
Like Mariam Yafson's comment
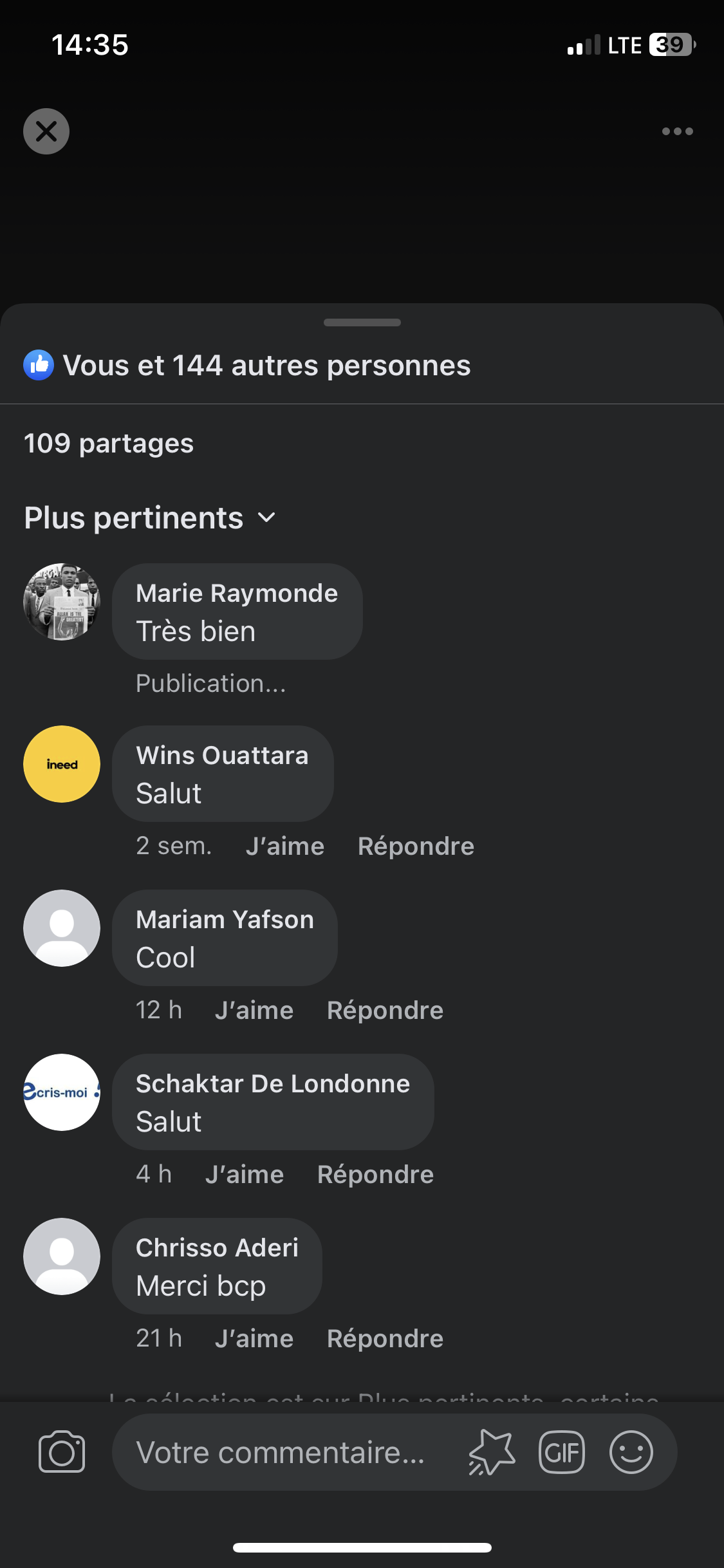[254, 1011]
